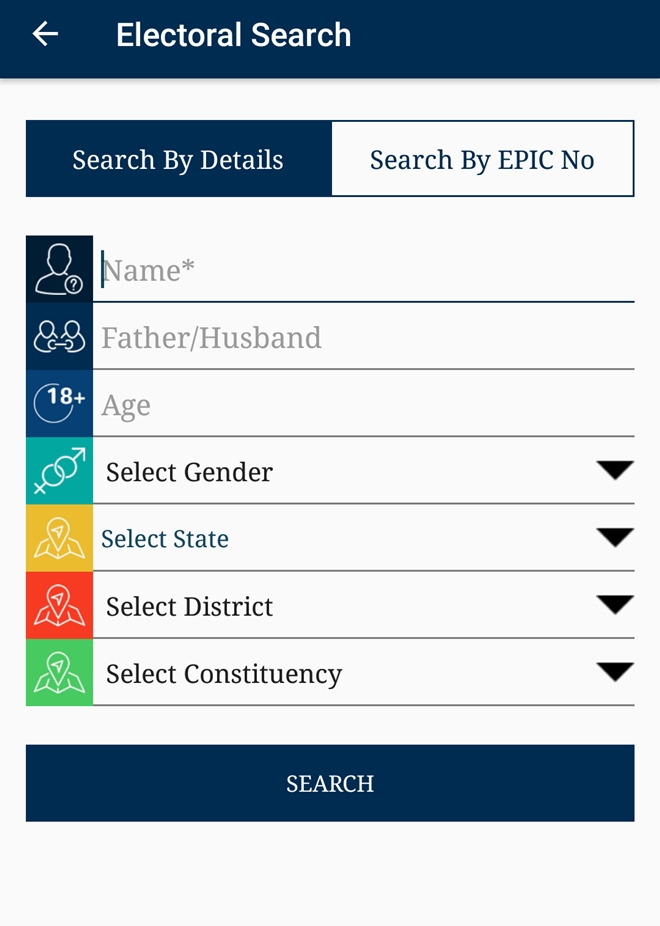This screenshot has height=926, width=660.
Task: Open the Select Constituency picker
Action: (363, 673)
